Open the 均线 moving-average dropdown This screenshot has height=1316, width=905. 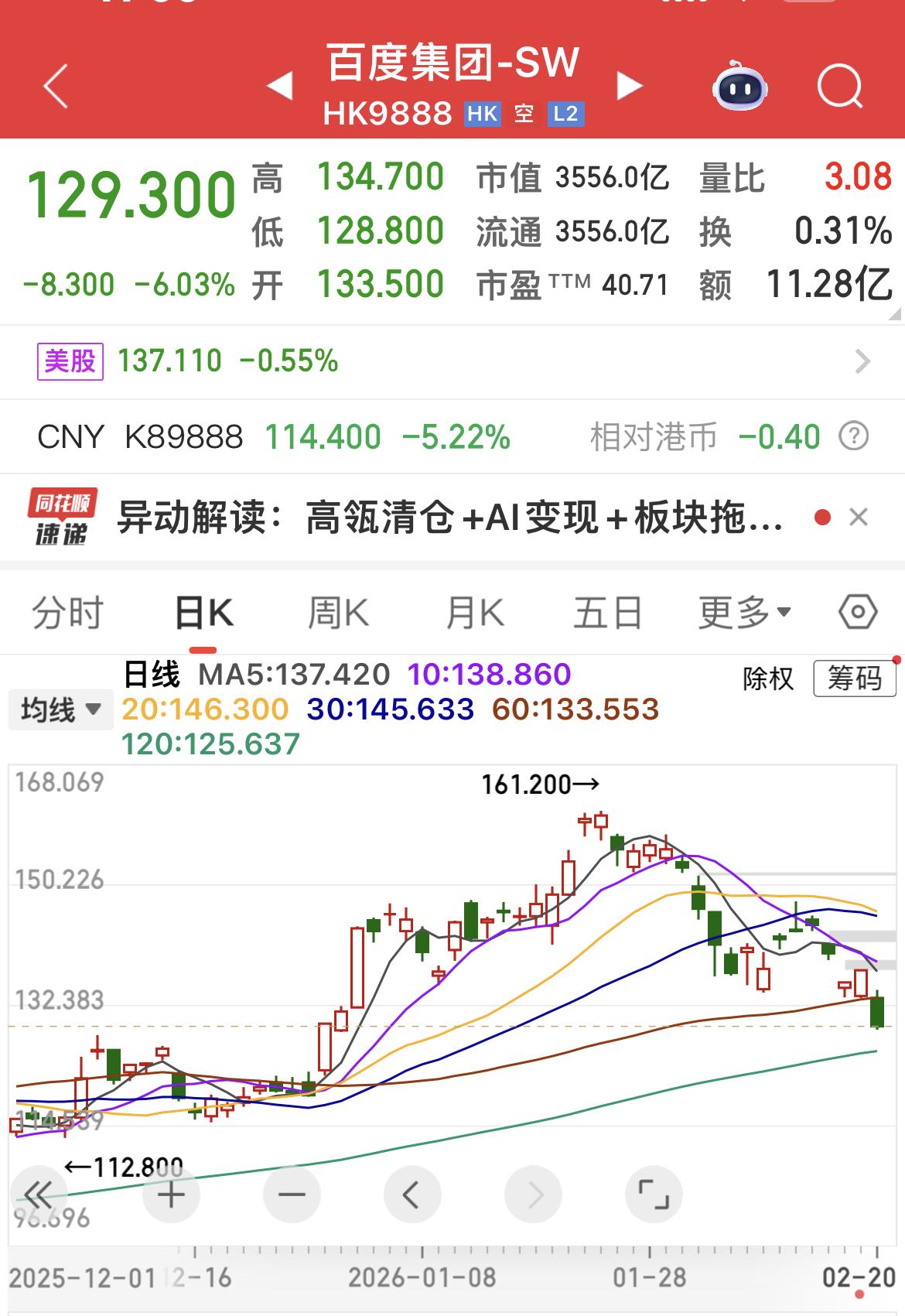(x=60, y=709)
